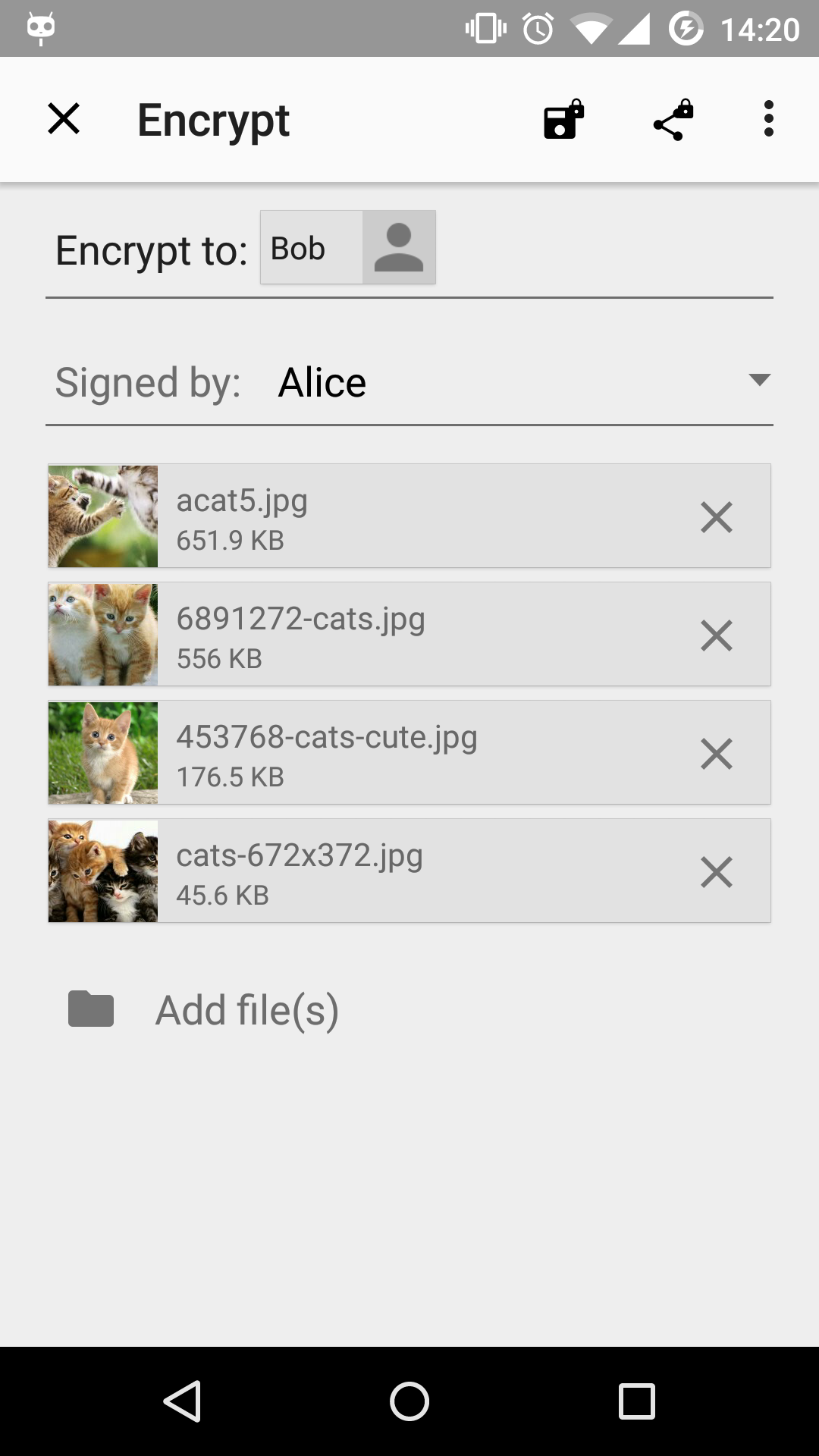This screenshot has width=819, height=1456.
Task: Remove 6891272-cats.jpg from the list
Action: [x=716, y=635]
